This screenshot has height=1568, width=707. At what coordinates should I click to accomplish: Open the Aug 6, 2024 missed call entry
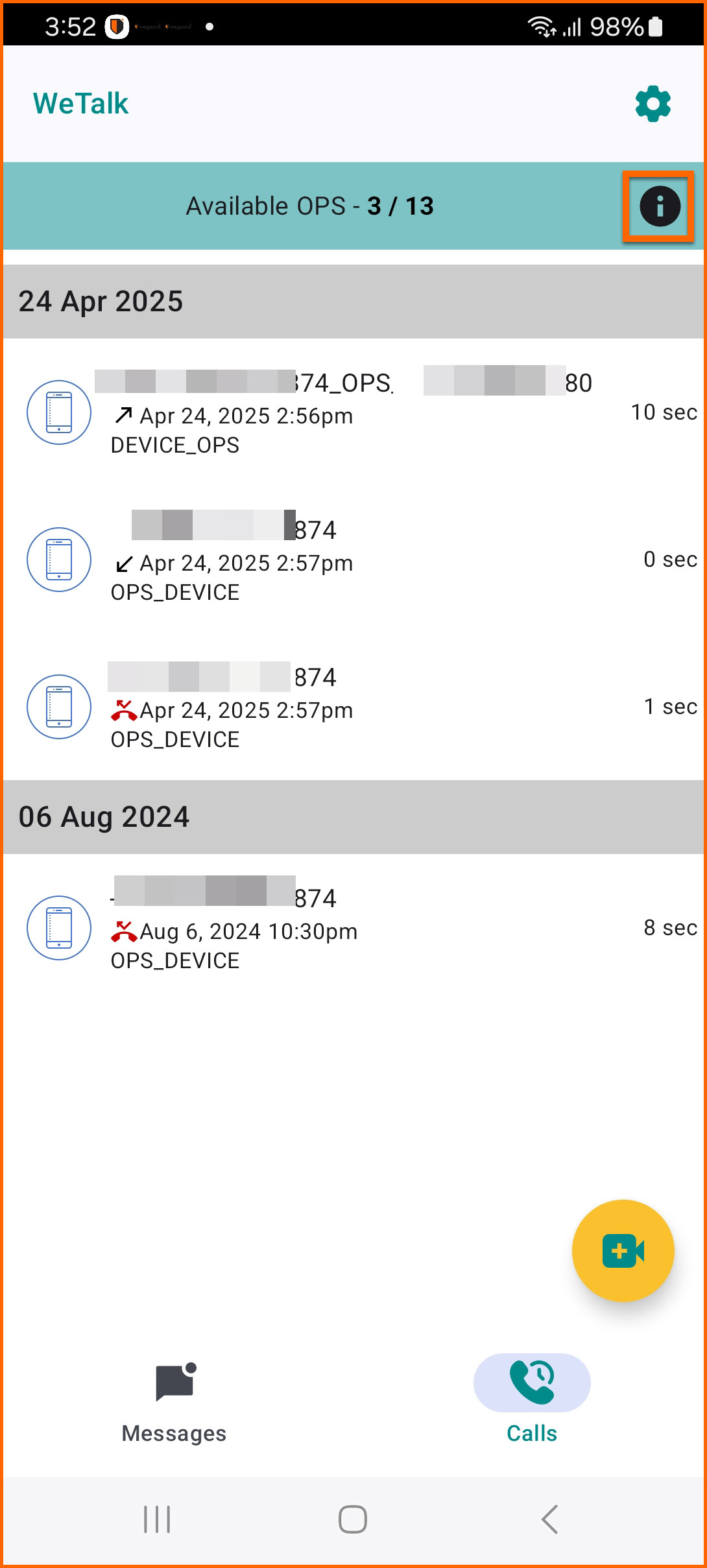pos(353,928)
